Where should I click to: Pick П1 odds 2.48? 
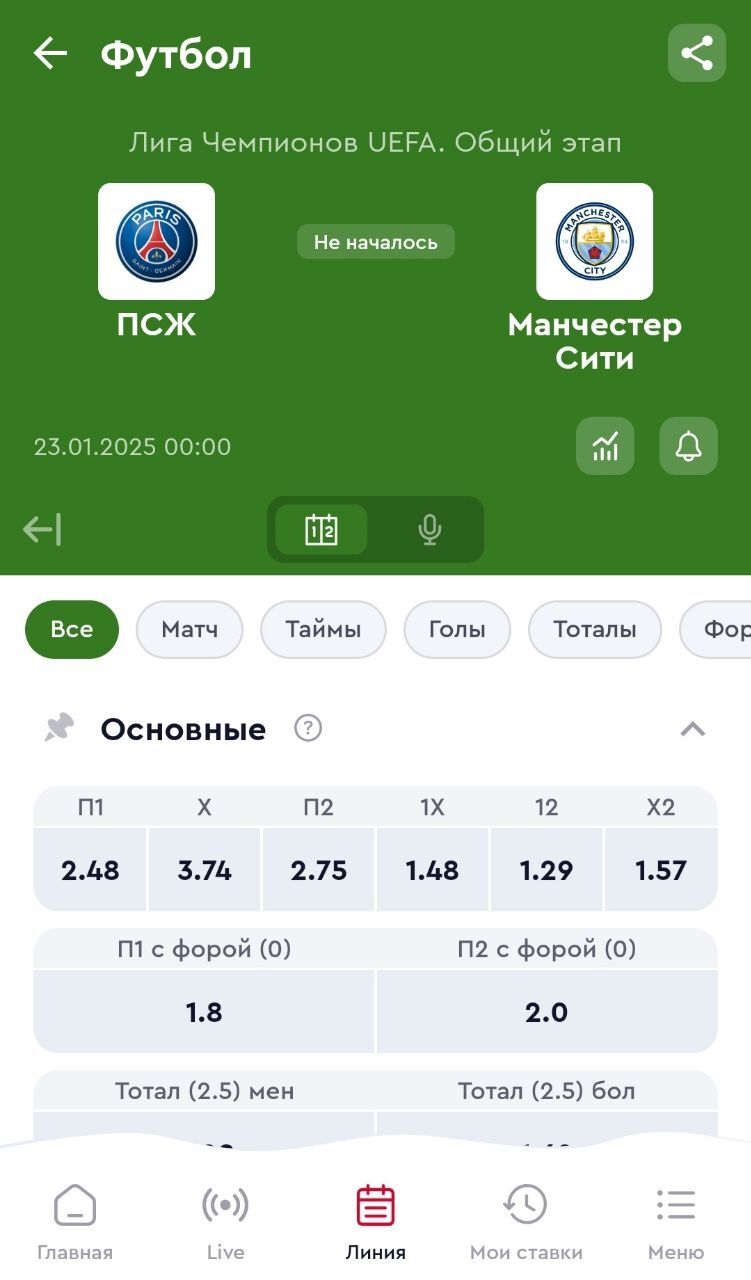pos(90,870)
